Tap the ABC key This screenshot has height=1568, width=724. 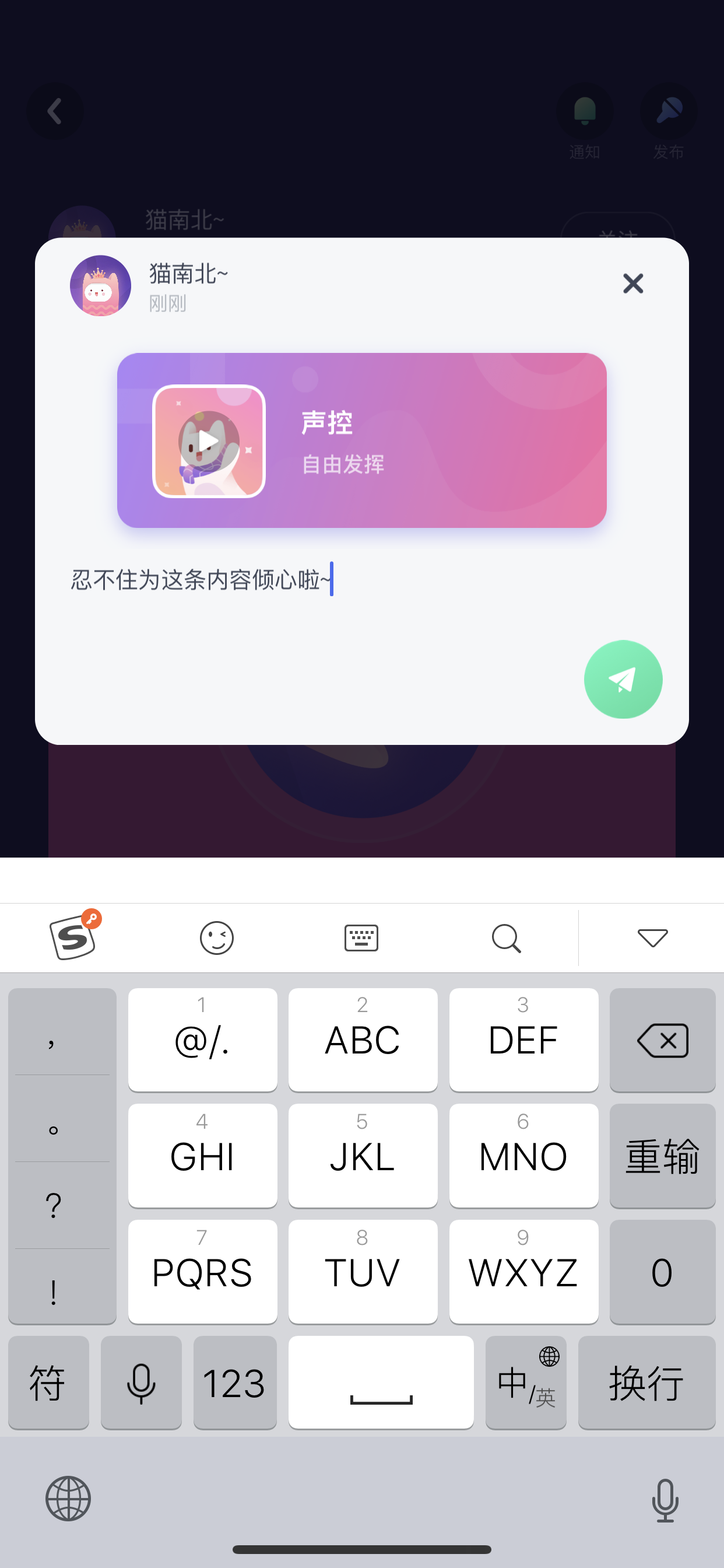tap(363, 1039)
